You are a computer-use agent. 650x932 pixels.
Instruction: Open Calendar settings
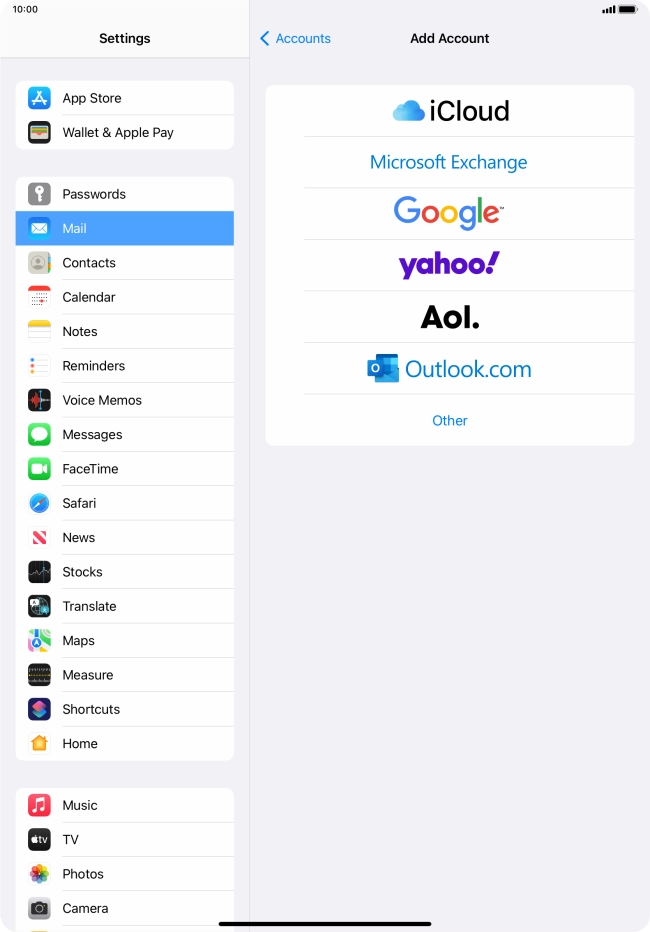click(x=125, y=297)
